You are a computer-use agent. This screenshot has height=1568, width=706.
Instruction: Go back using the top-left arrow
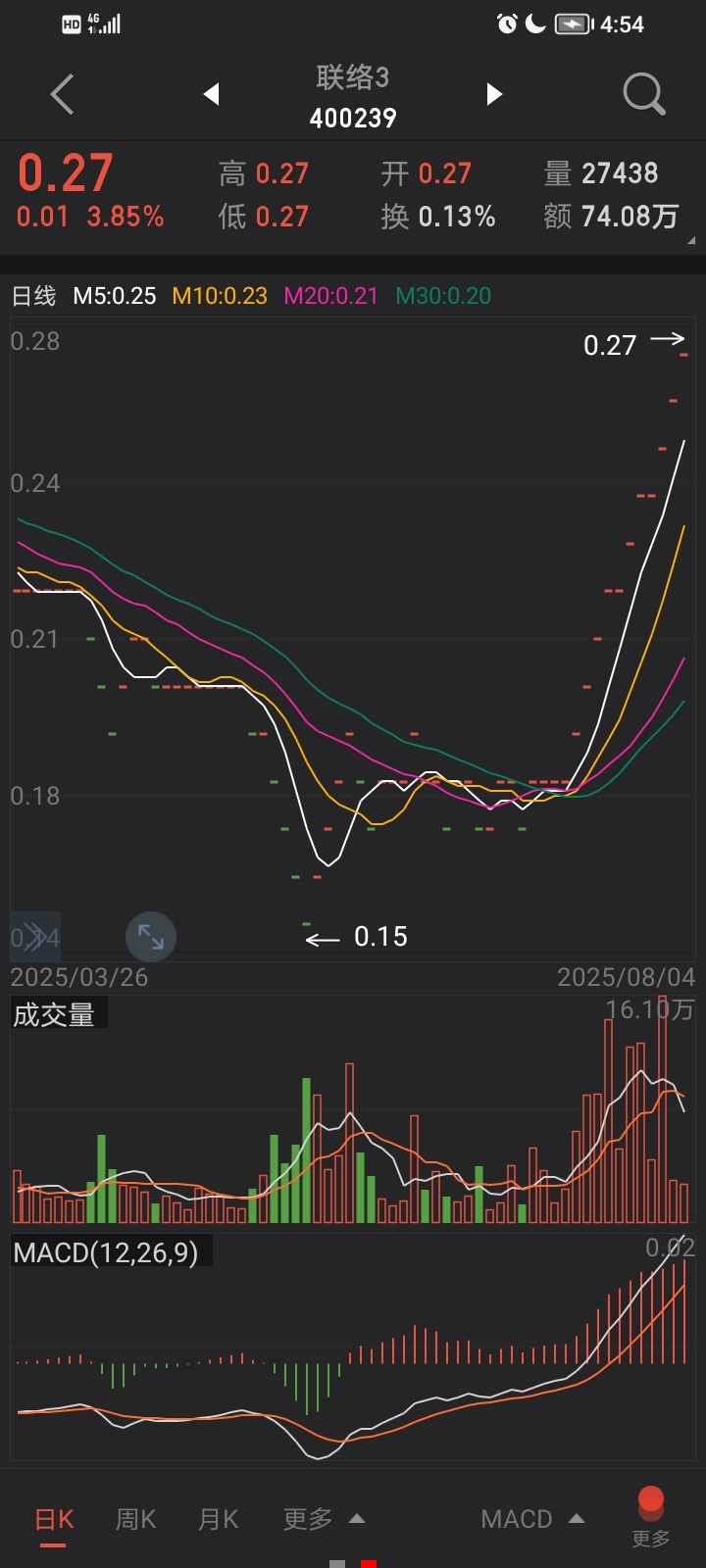tap(62, 95)
